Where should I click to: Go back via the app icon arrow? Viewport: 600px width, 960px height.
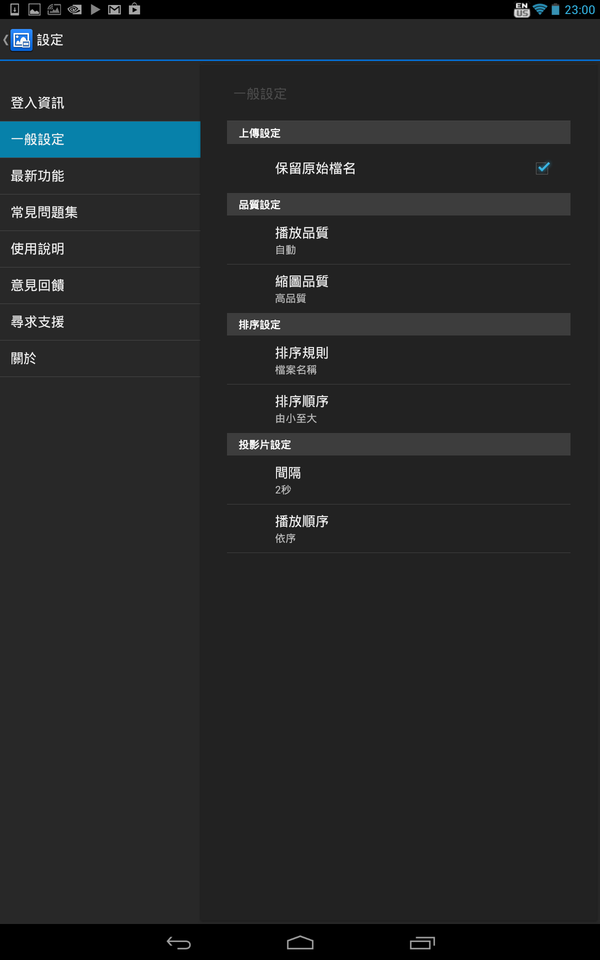(18, 40)
